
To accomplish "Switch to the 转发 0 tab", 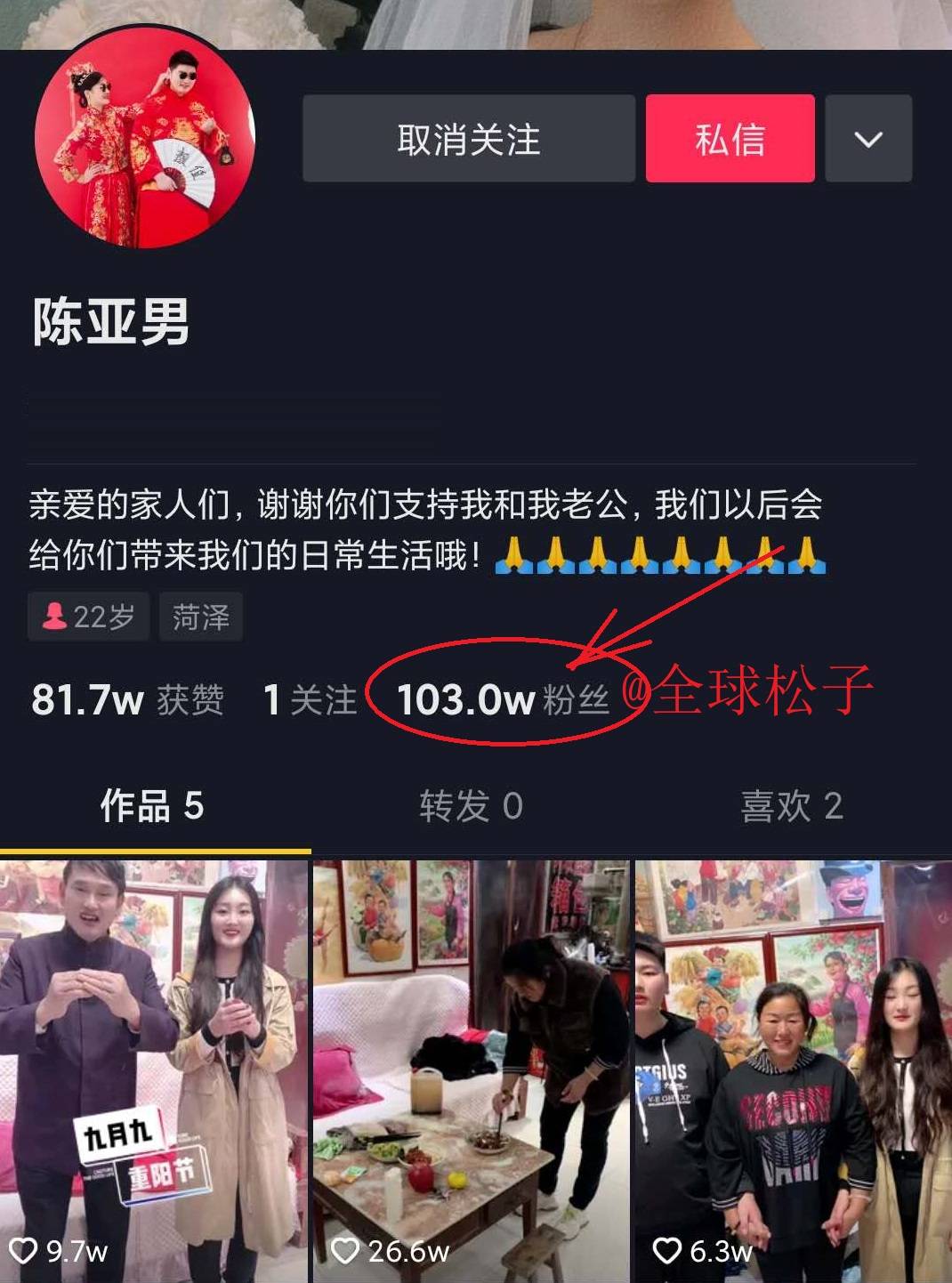I will 471,806.
